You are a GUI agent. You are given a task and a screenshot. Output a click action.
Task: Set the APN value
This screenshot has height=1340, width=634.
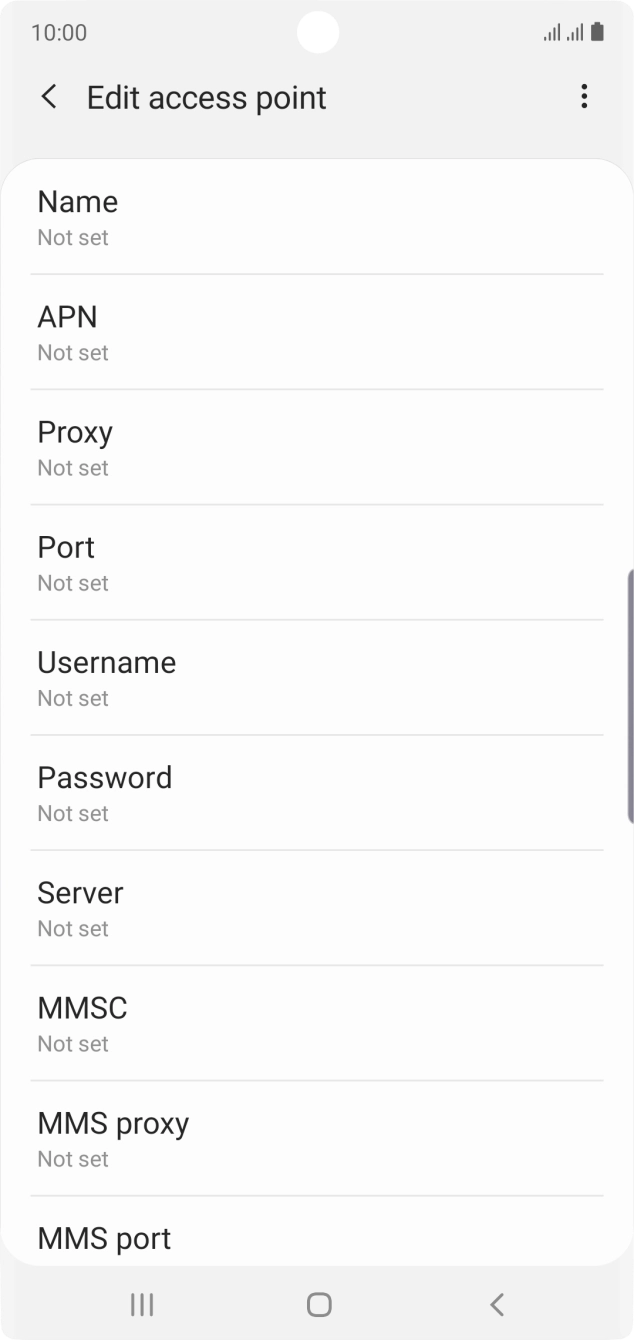tap(316, 332)
